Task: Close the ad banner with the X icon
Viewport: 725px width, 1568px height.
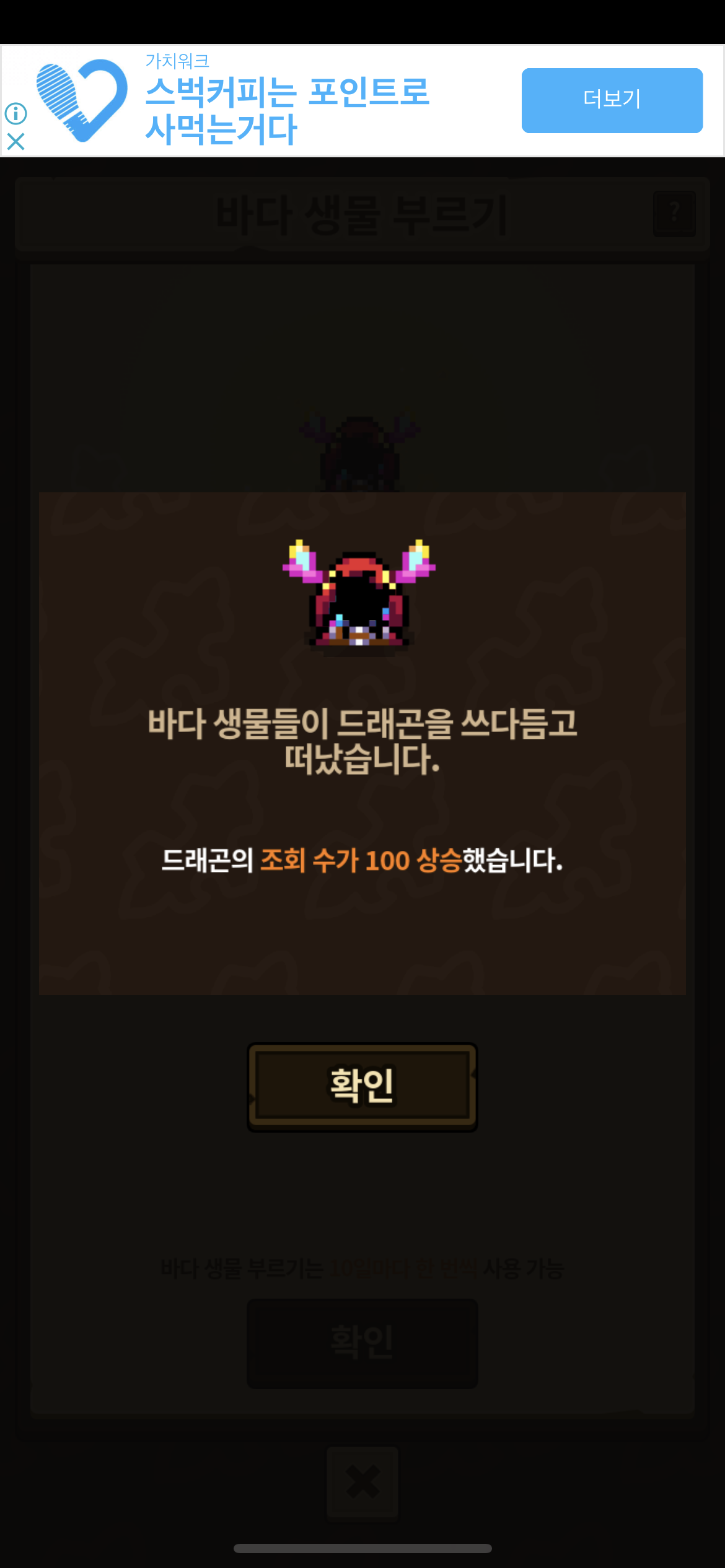Action: (x=15, y=142)
